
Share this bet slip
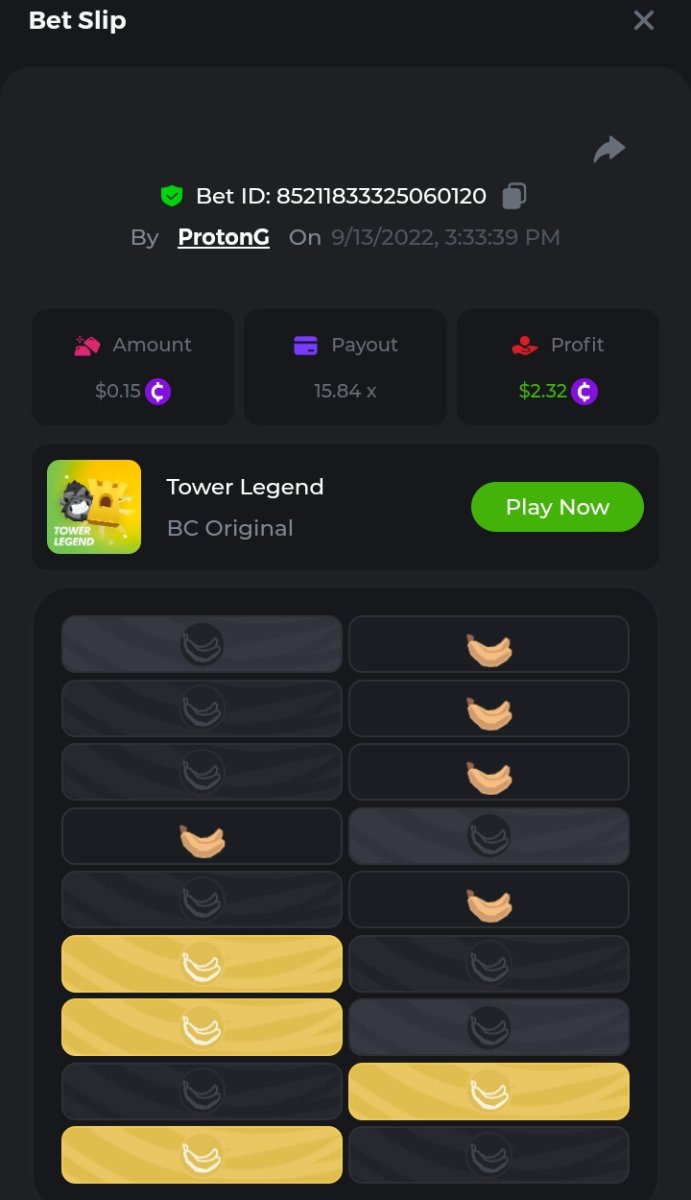tap(609, 150)
